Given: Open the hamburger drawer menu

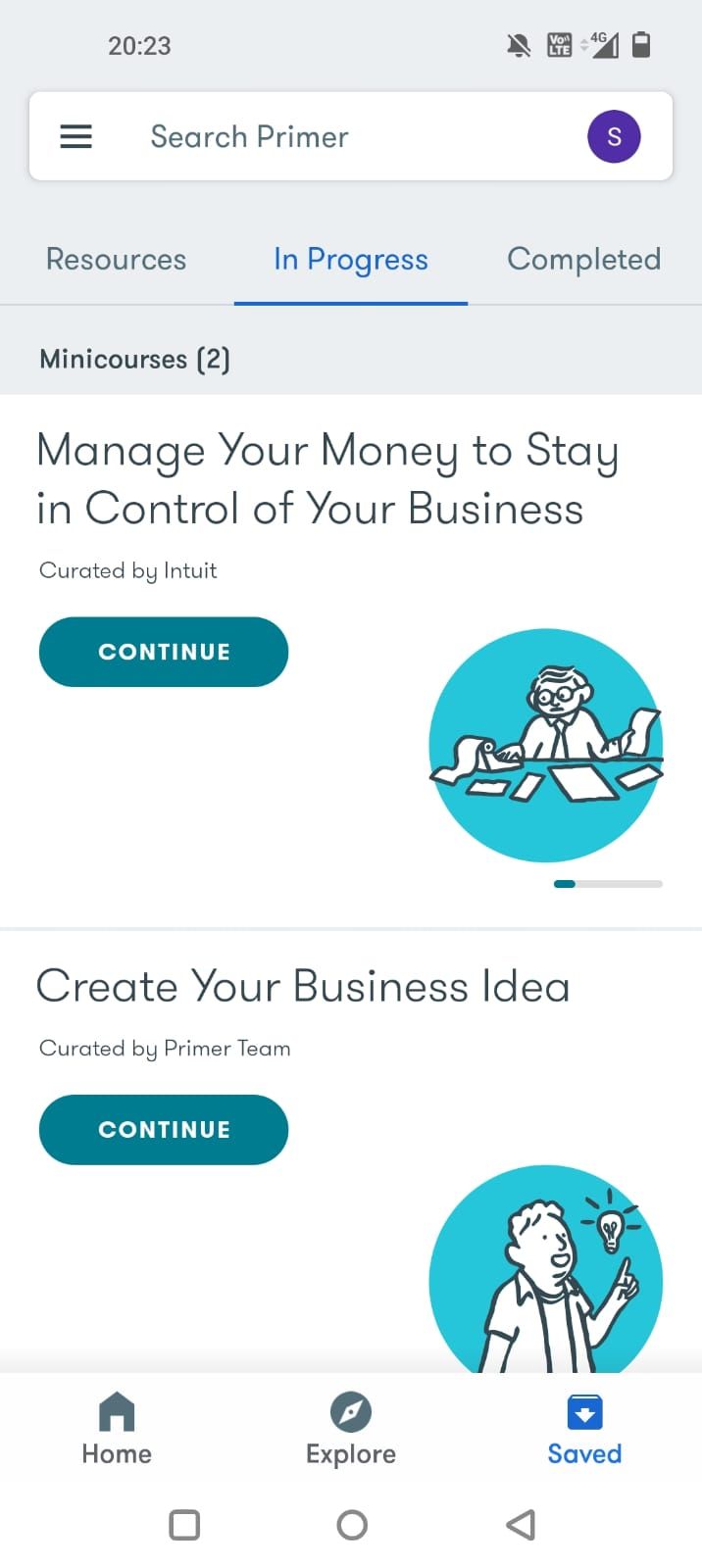Looking at the screenshot, I should point(75,136).
